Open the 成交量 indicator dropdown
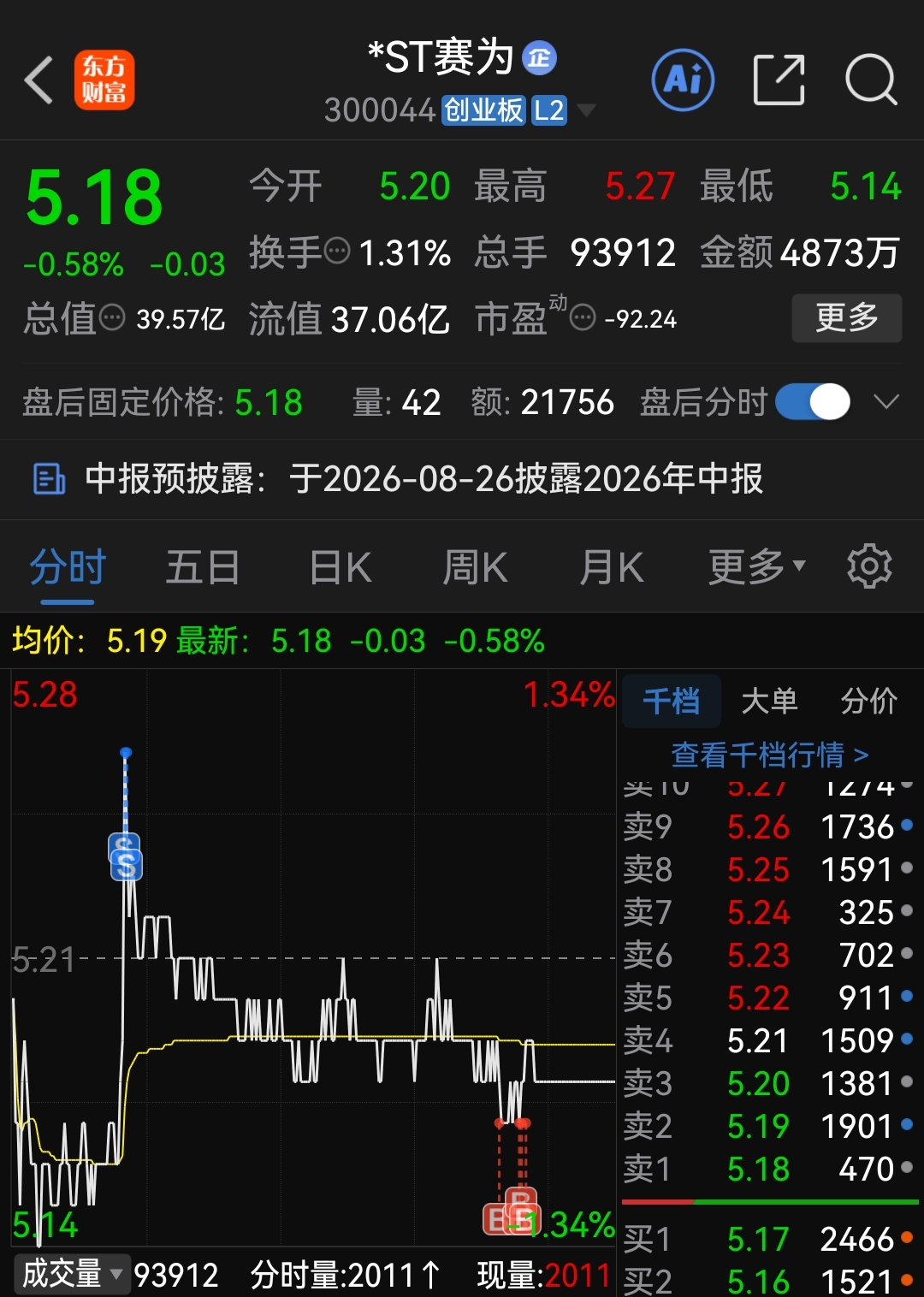The width and height of the screenshot is (924, 1297). pos(72,1274)
